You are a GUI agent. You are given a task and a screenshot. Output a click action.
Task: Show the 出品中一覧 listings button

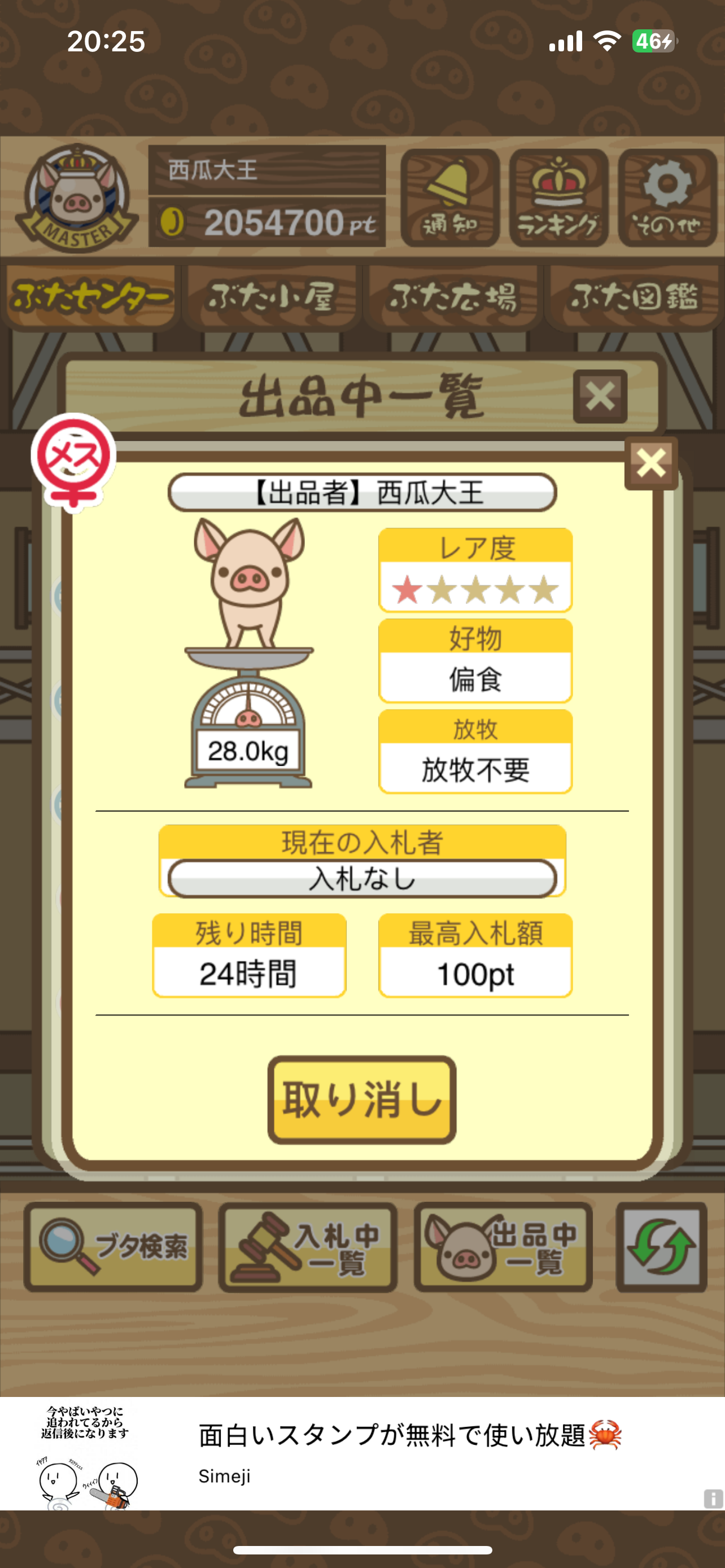coord(503,1247)
